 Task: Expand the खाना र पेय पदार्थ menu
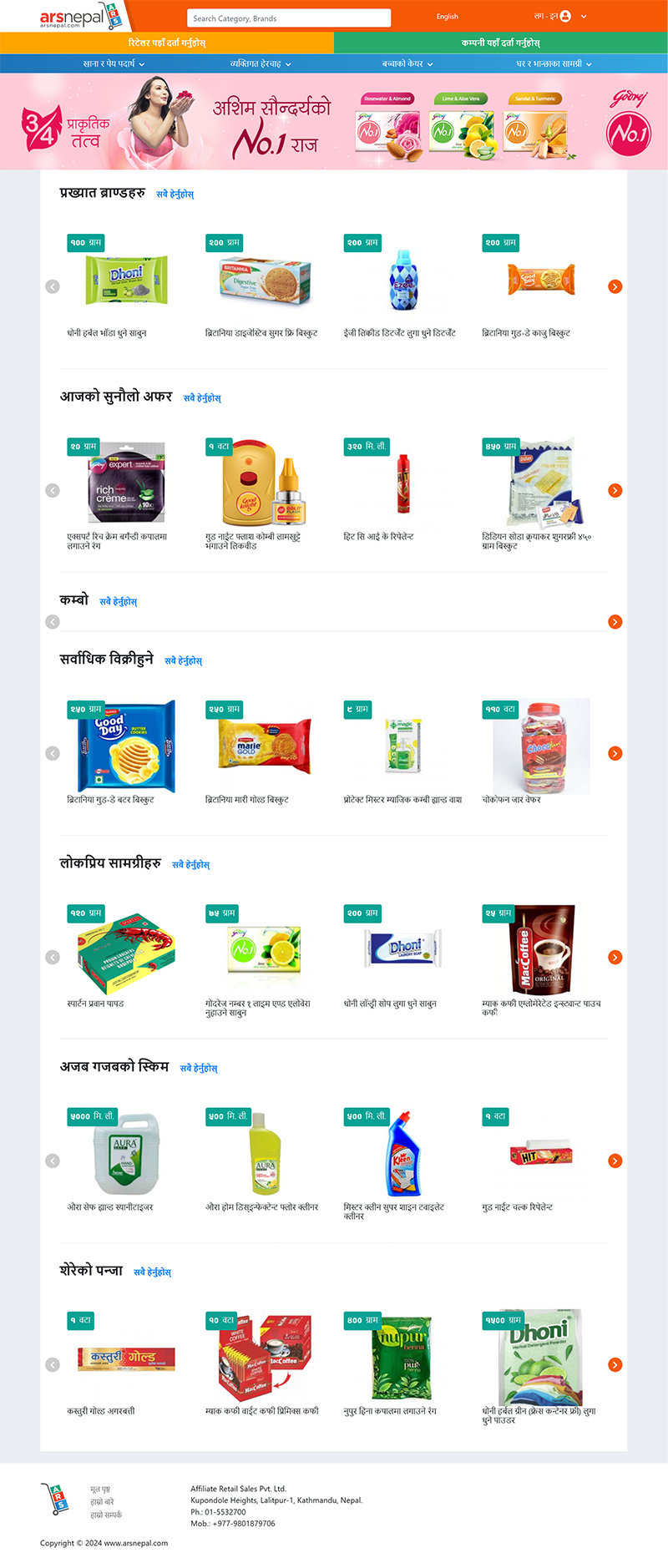(114, 63)
